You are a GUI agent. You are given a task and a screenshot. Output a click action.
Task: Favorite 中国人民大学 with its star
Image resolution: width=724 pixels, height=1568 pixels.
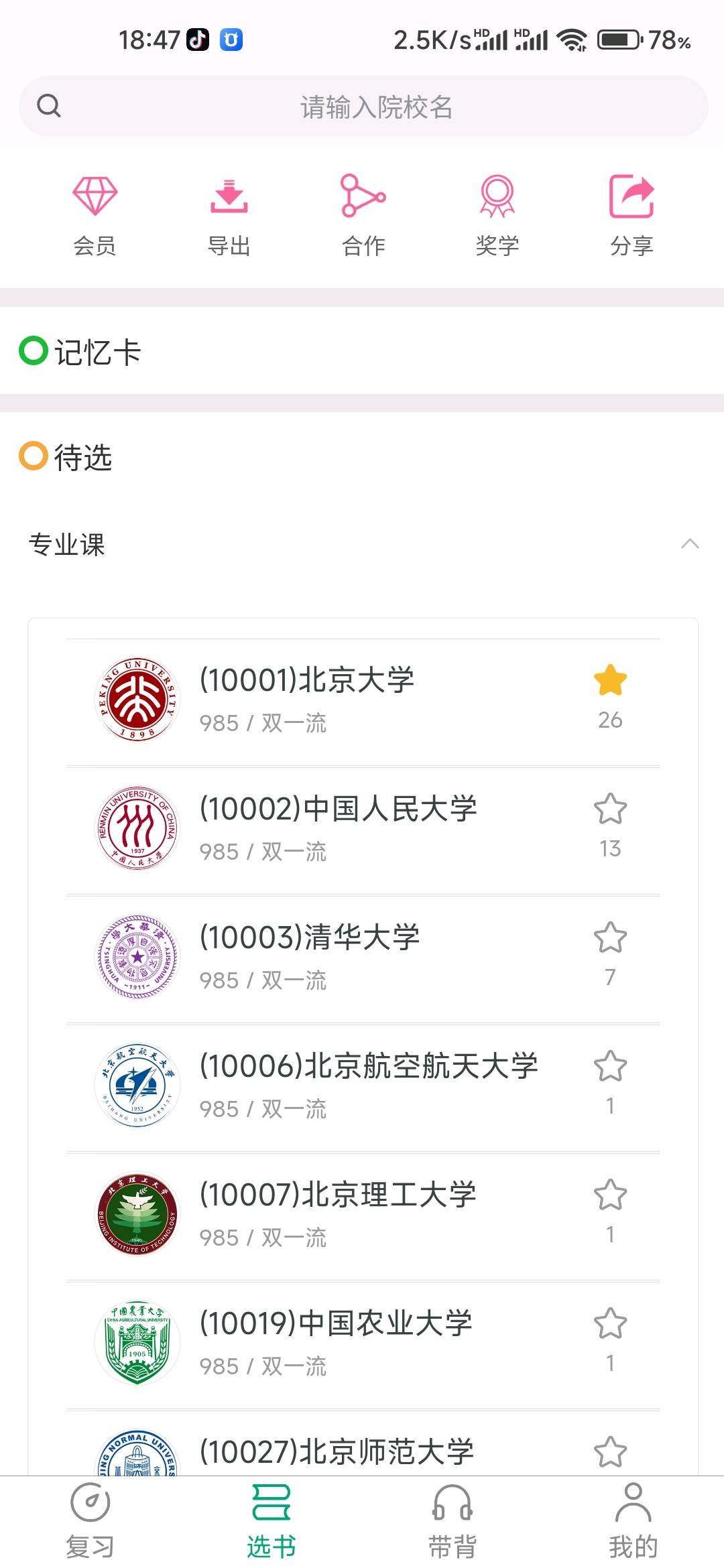pos(610,809)
